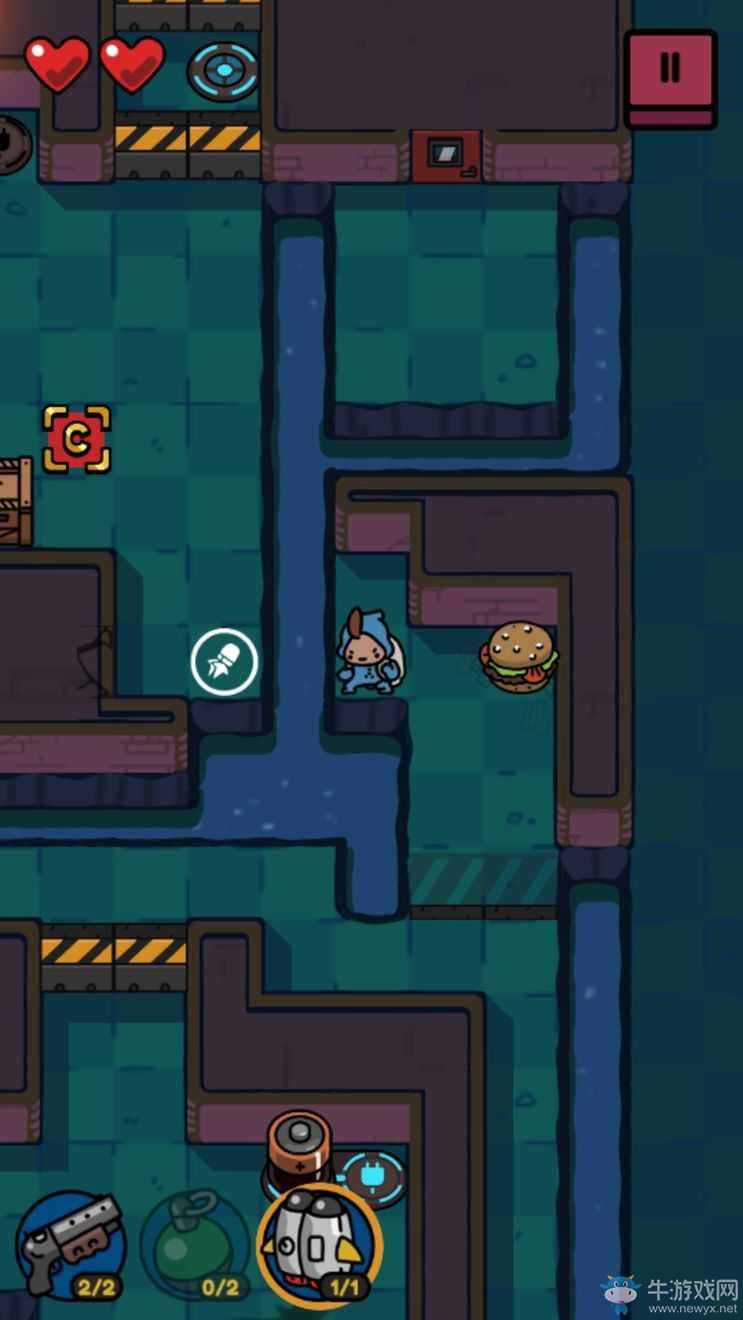Viewport: 743px width, 1320px height.
Task: Tap the white rocket target marker
Action: pyautogui.click(x=224, y=662)
